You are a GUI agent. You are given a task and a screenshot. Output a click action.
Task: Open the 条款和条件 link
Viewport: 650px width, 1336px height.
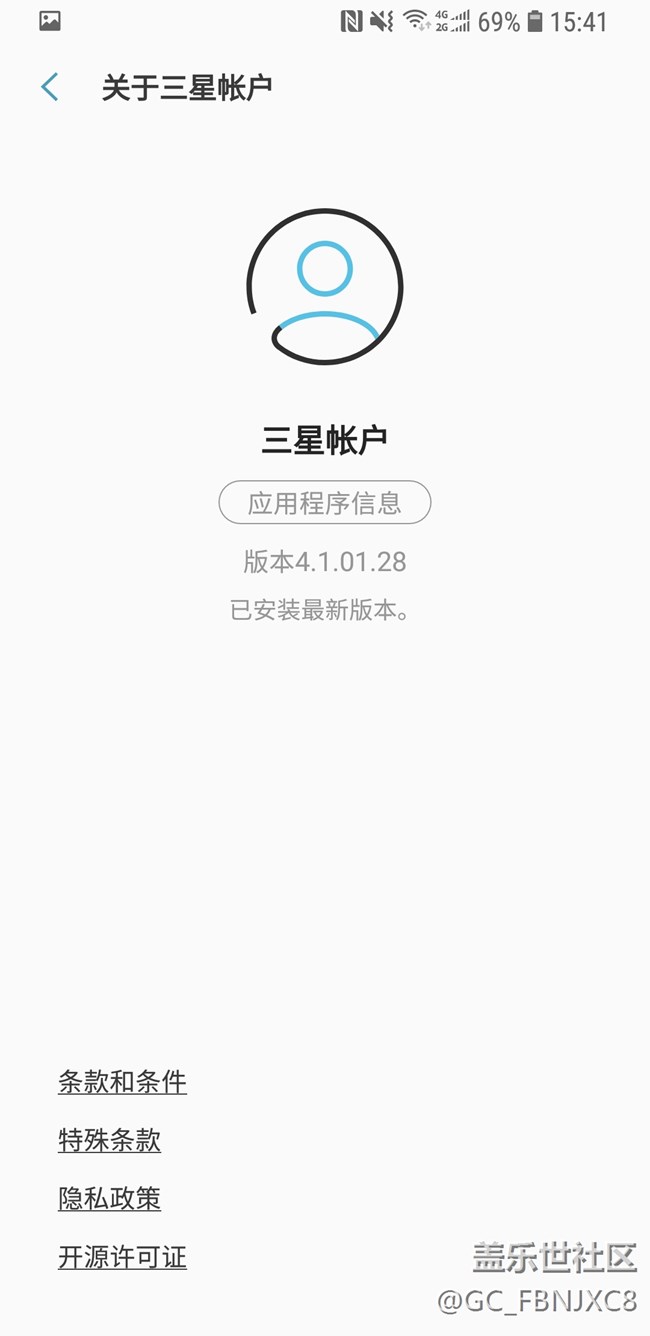122,1082
